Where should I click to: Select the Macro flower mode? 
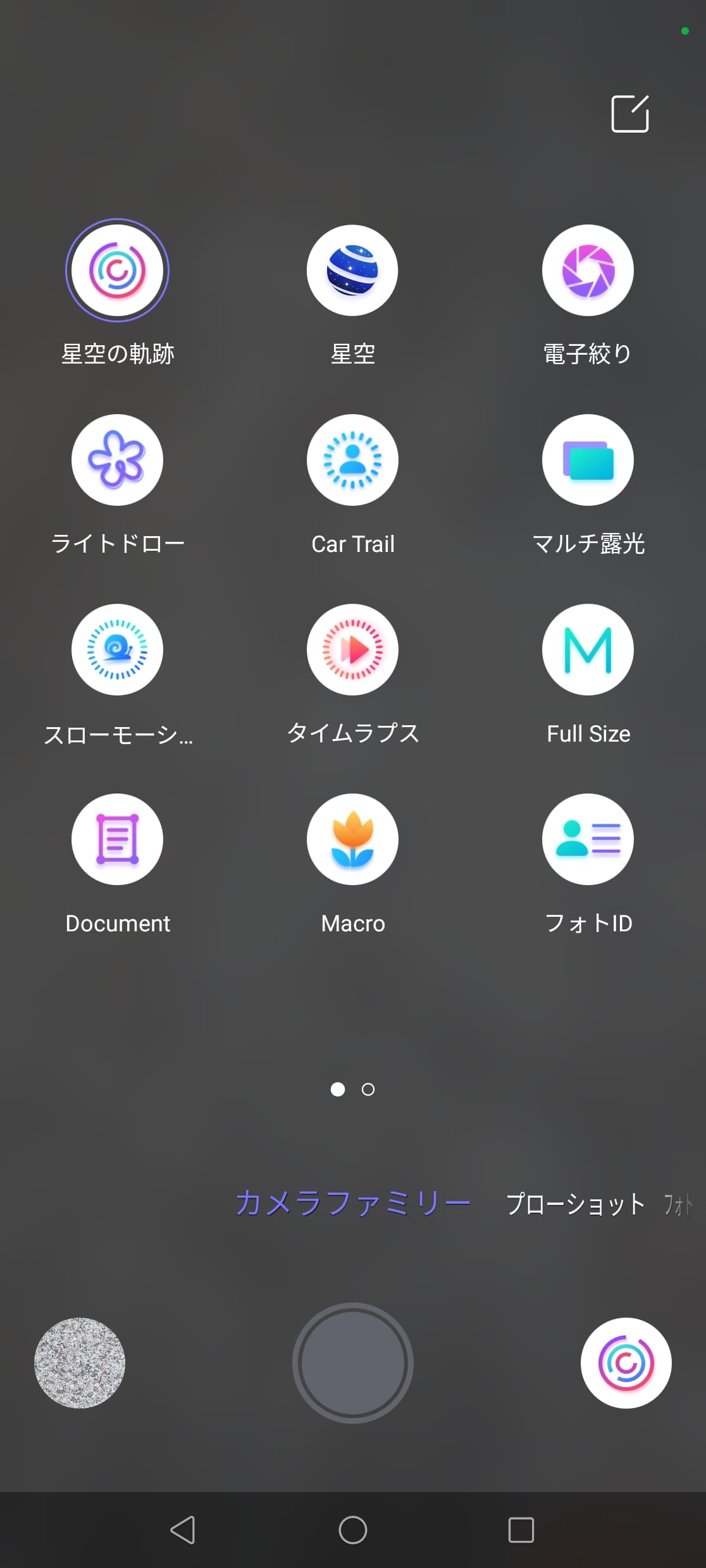pyautogui.click(x=352, y=839)
